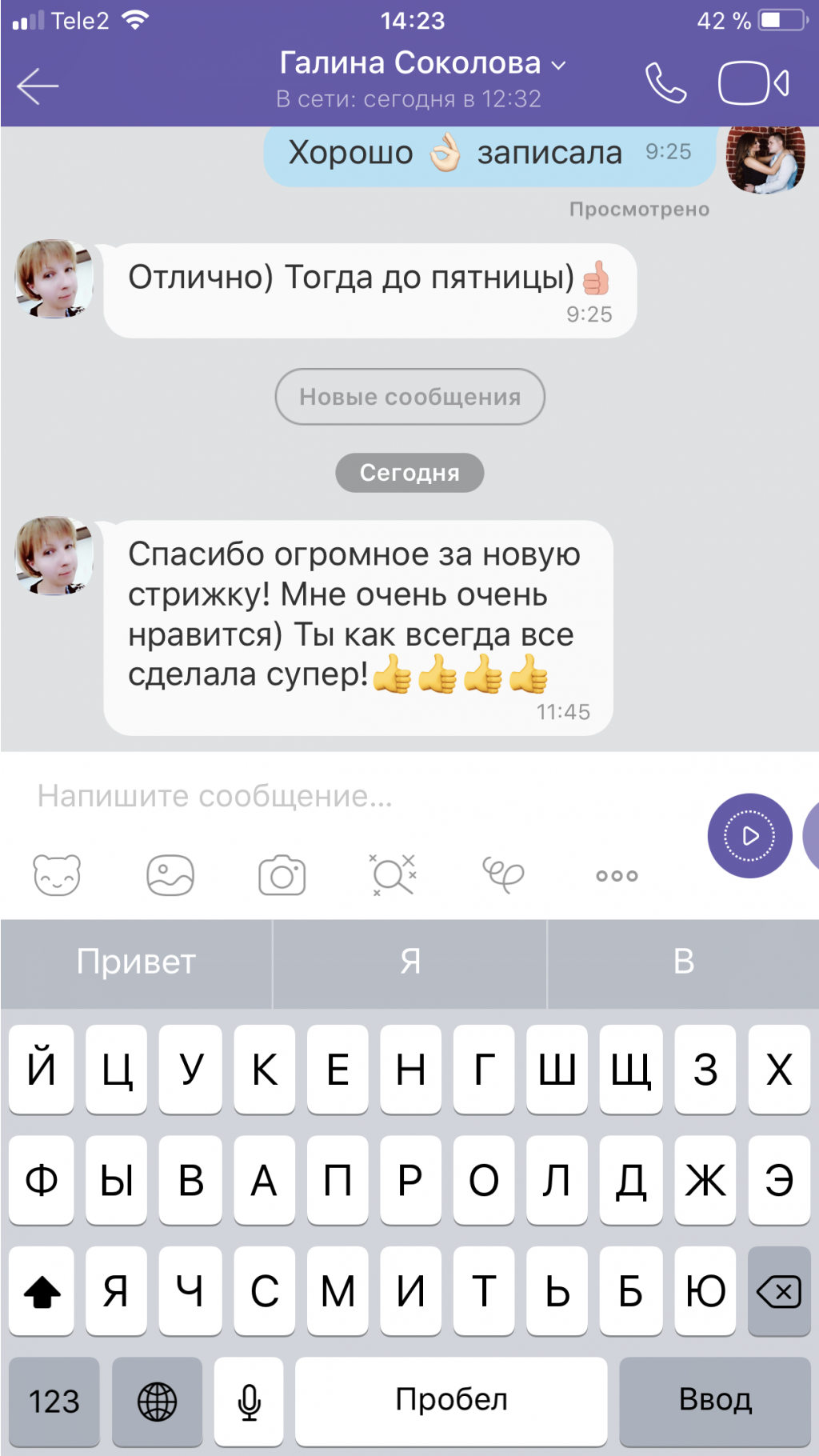Open the doodle drawing tool
Viewport: 819px width, 1456px height.
503,874
